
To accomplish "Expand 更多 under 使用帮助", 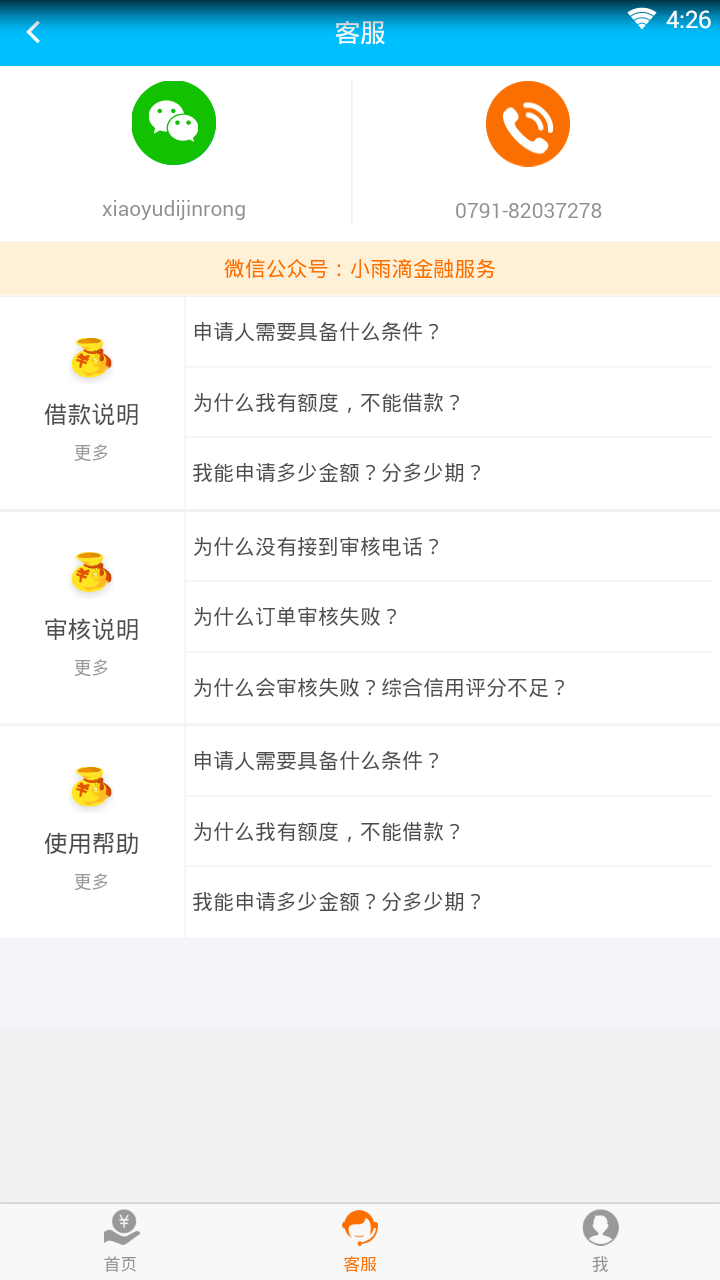I will (x=91, y=881).
